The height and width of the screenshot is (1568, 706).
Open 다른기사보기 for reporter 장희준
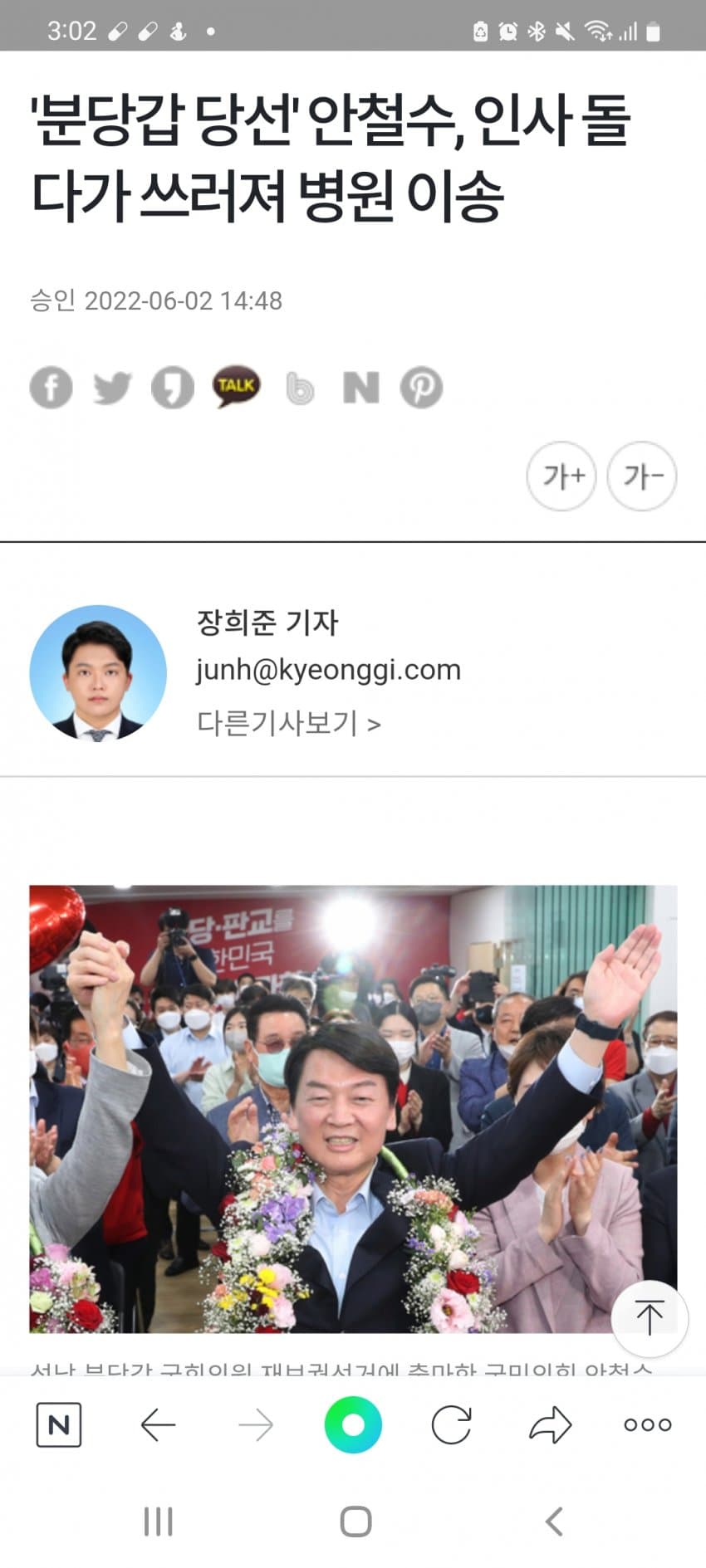(289, 723)
